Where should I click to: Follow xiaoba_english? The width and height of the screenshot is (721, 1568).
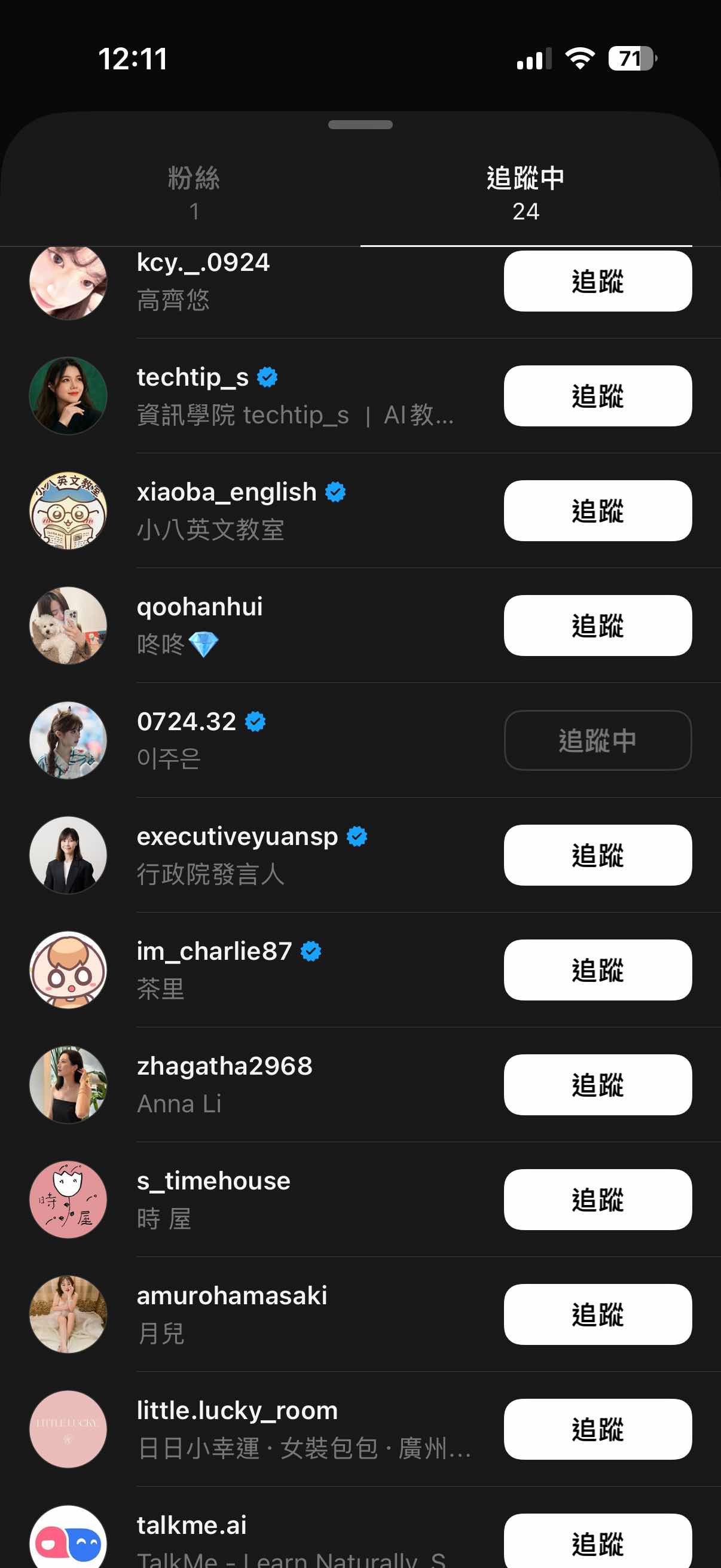(597, 511)
